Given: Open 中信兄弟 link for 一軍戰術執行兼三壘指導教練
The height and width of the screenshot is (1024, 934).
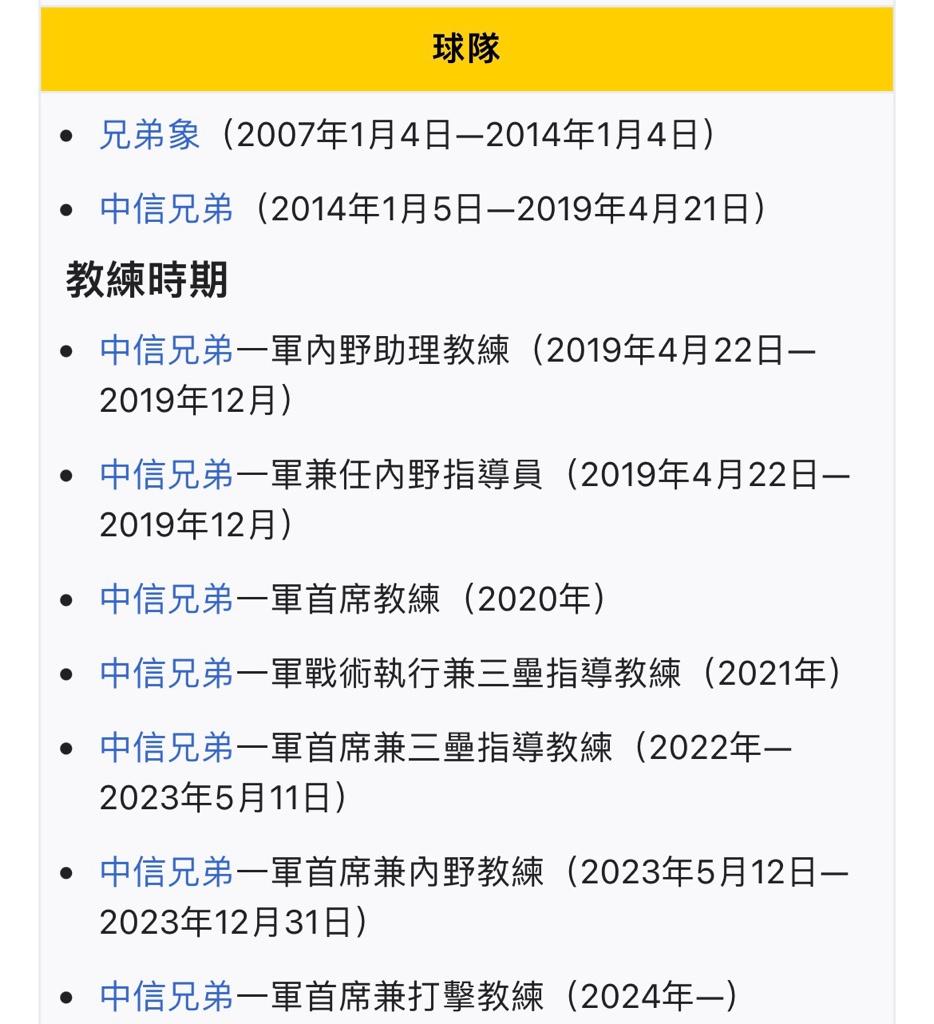Looking at the screenshot, I should 166,673.
